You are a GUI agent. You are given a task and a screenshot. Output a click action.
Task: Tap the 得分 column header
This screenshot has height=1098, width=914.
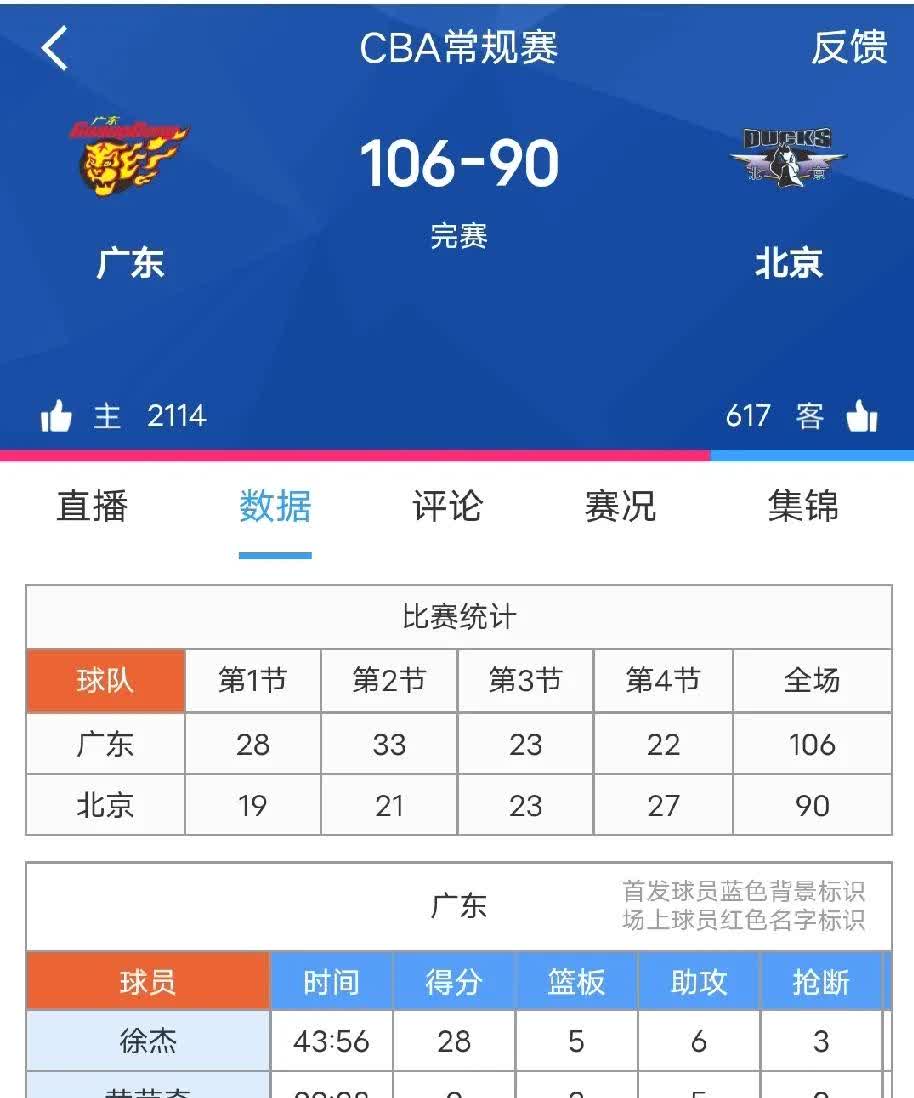(x=453, y=982)
